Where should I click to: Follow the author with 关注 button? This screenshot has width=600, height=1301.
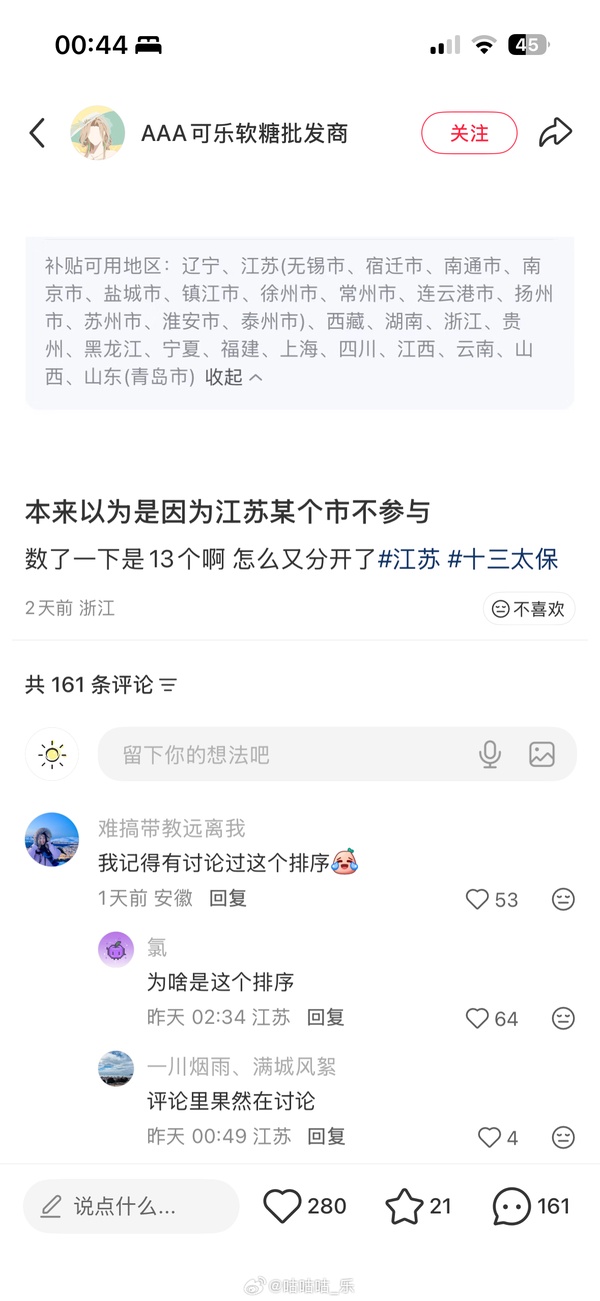(469, 133)
